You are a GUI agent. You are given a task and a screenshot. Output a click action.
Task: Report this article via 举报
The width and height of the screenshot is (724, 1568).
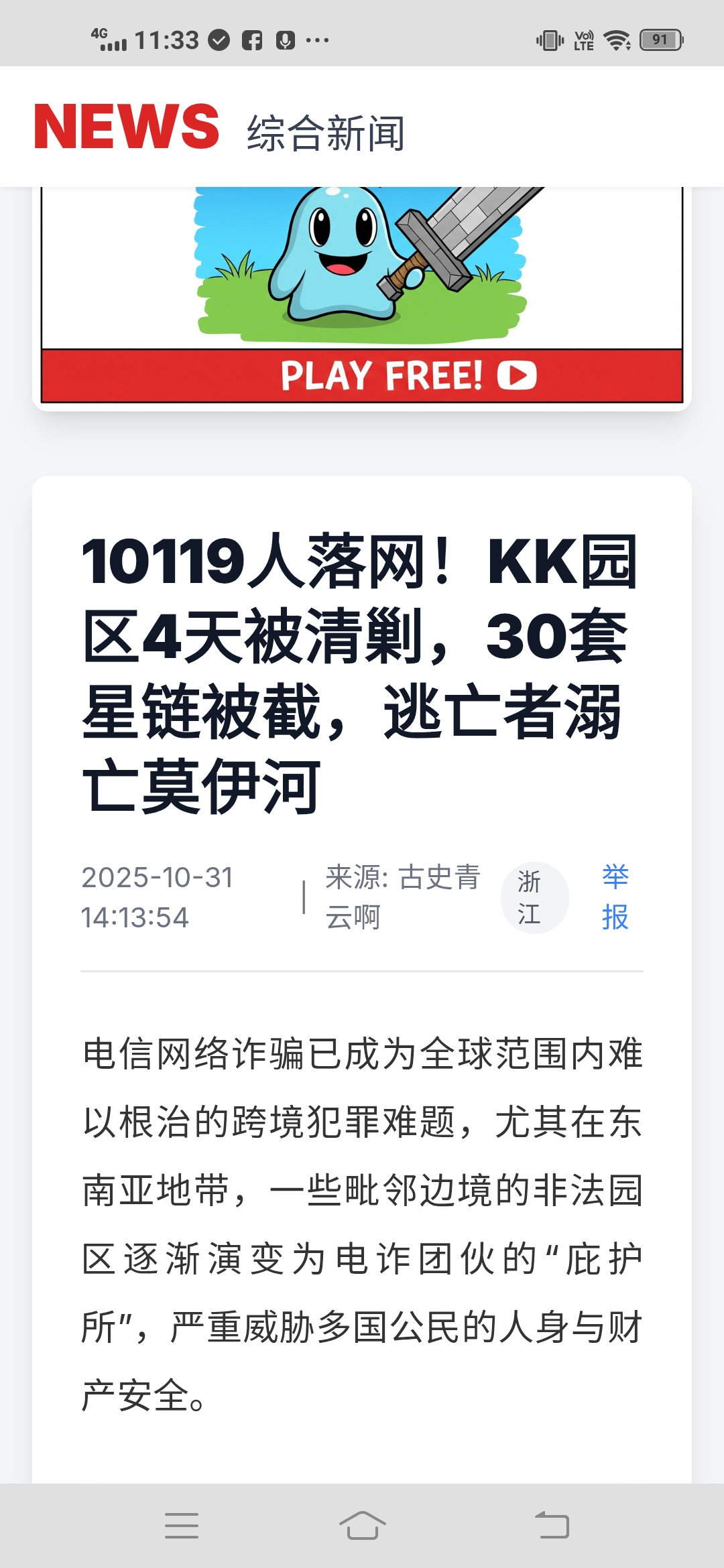point(615,897)
